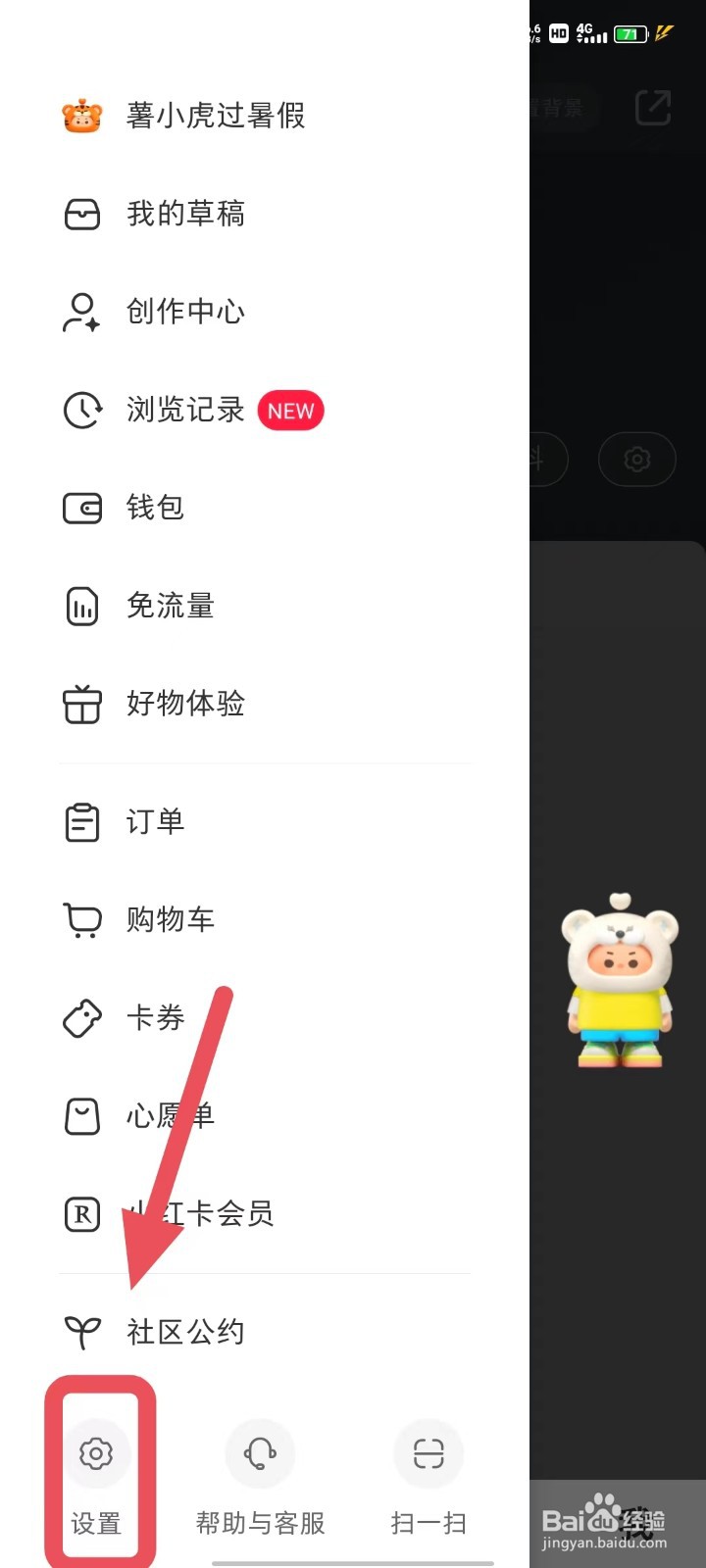Screen dimensions: 706x1568
Task: Select the 浏览记录 browsing history entry
Action: point(184,410)
